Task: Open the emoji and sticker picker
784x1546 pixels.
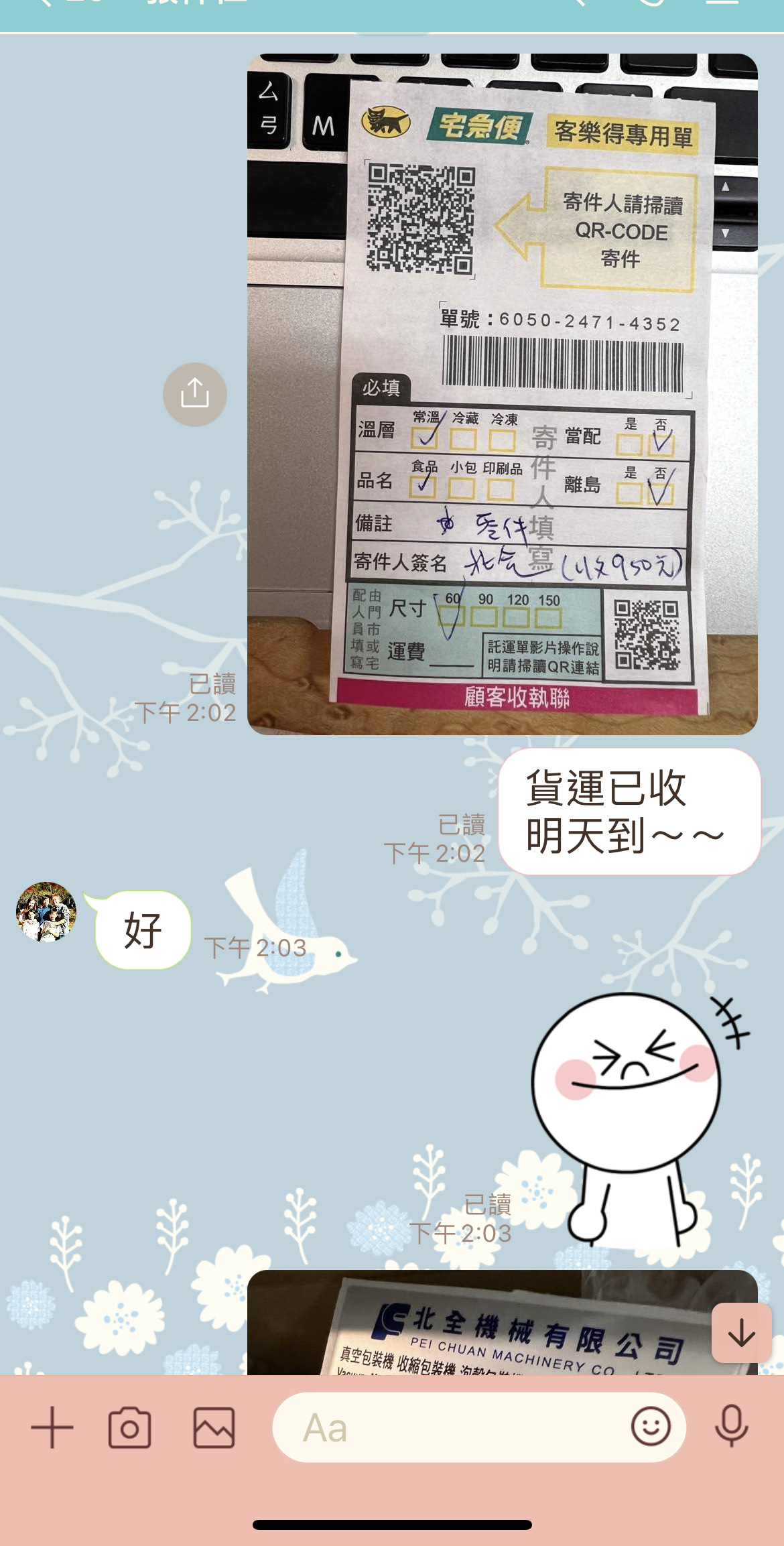Action: click(x=651, y=1427)
